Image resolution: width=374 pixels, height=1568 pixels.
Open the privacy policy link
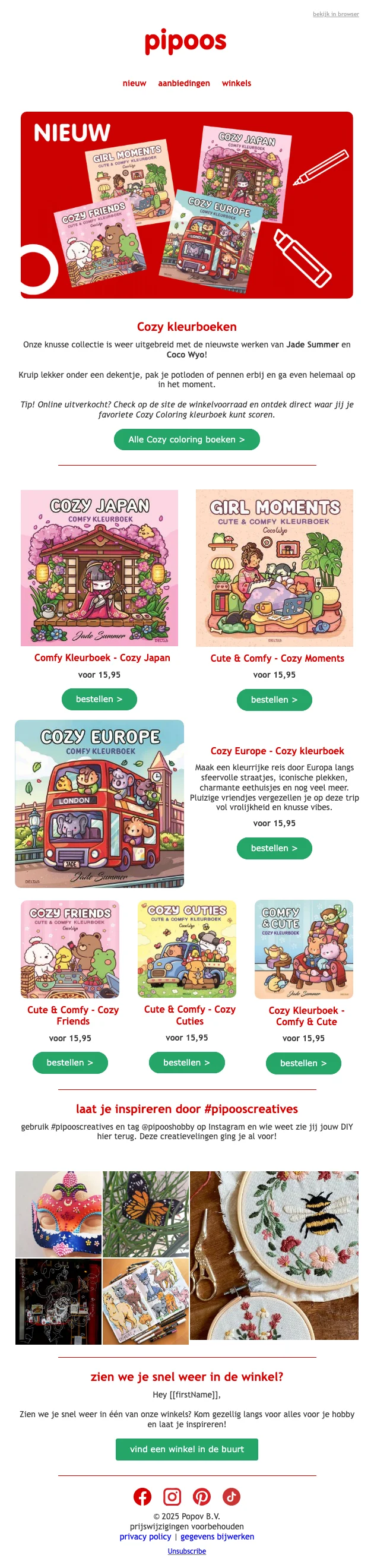[145, 1537]
